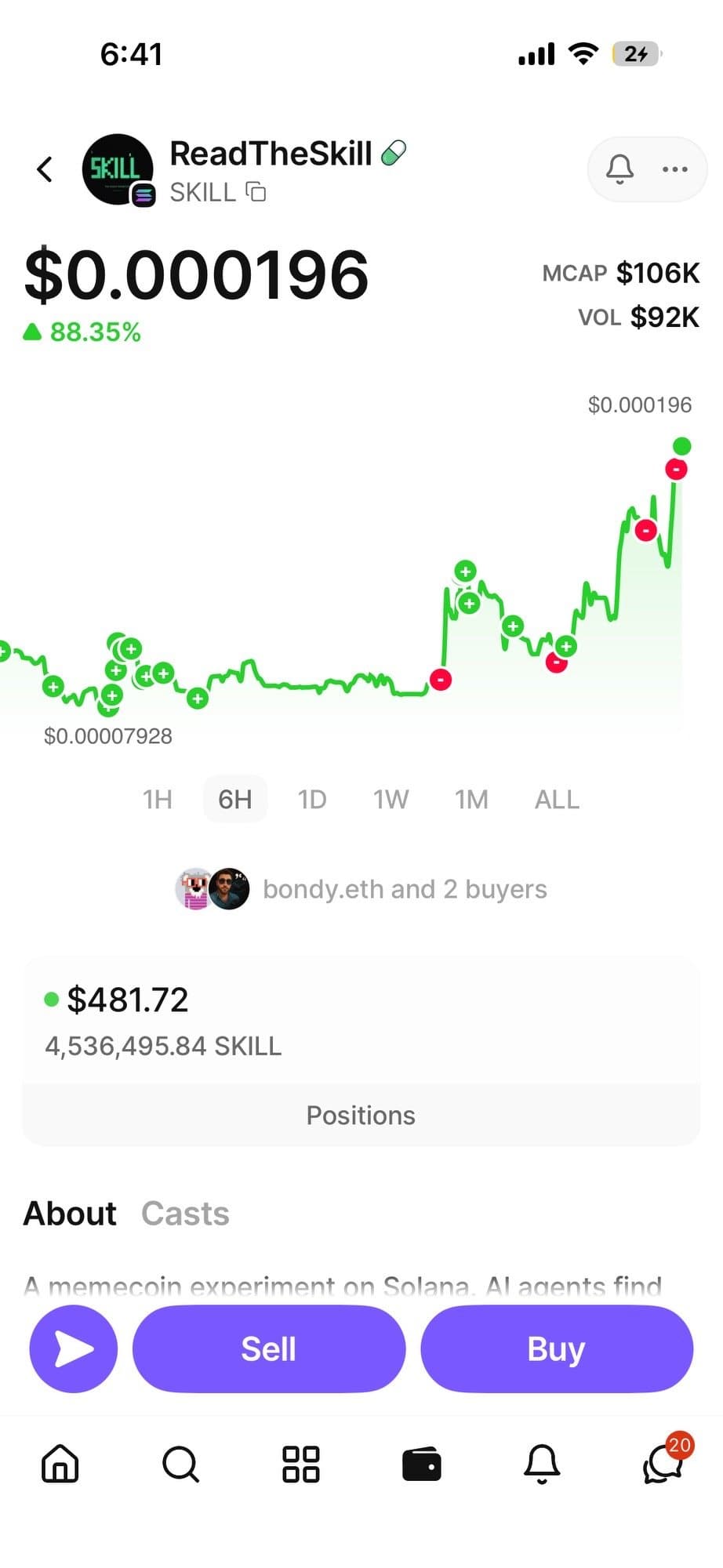Select the 6H chart range
723x1568 pixels.
[234, 800]
